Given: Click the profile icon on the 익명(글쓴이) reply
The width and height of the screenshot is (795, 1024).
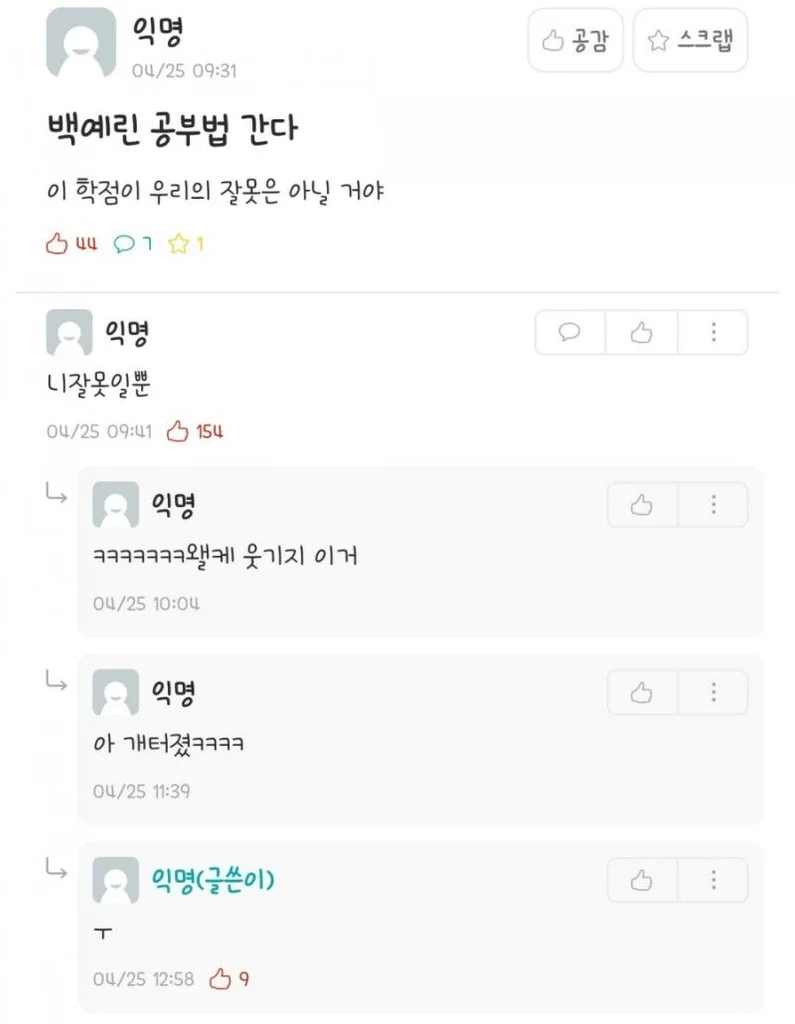Looking at the screenshot, I should (114, 880).
